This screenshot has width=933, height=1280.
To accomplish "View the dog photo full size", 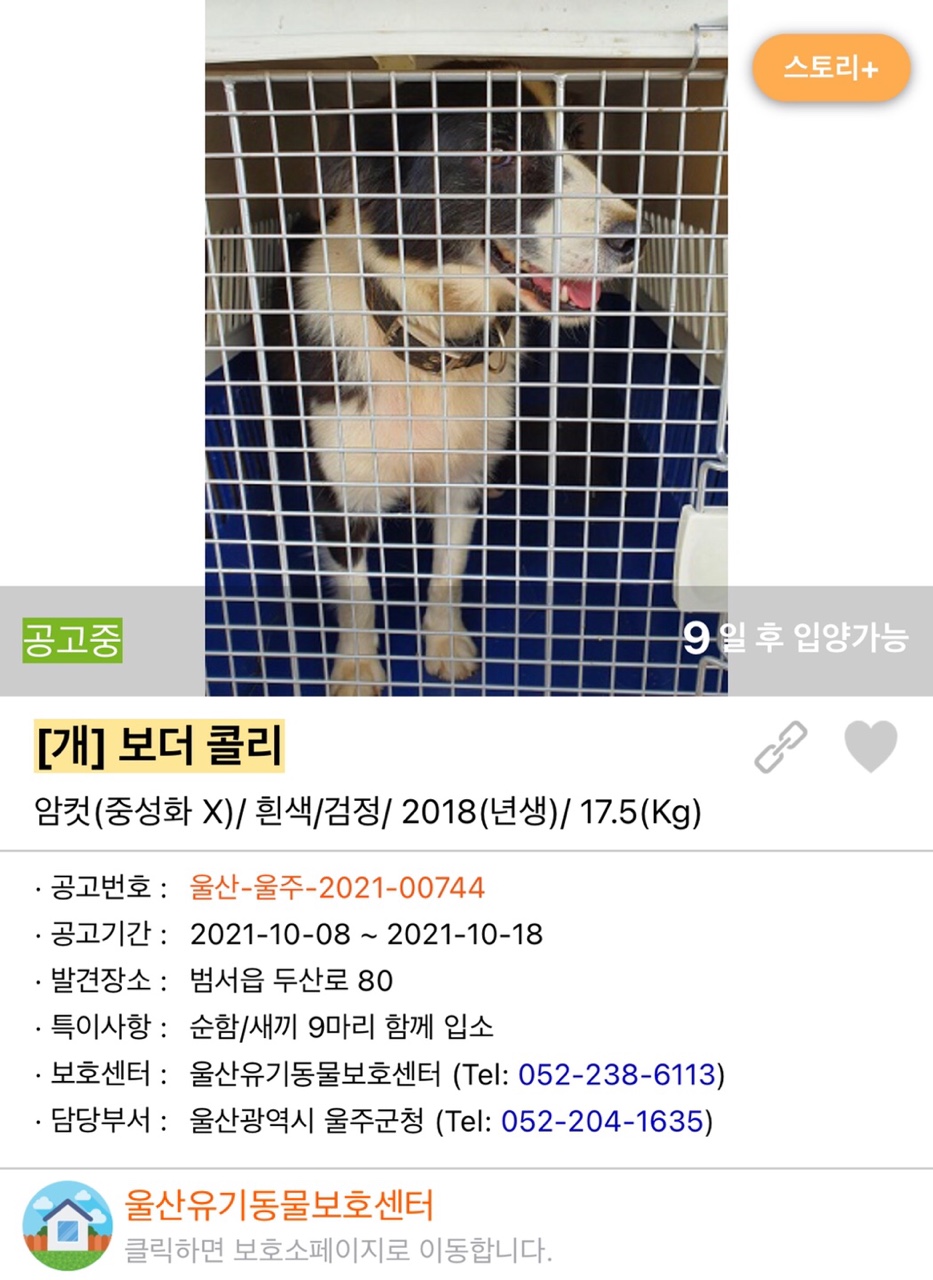I will point(466,340).
